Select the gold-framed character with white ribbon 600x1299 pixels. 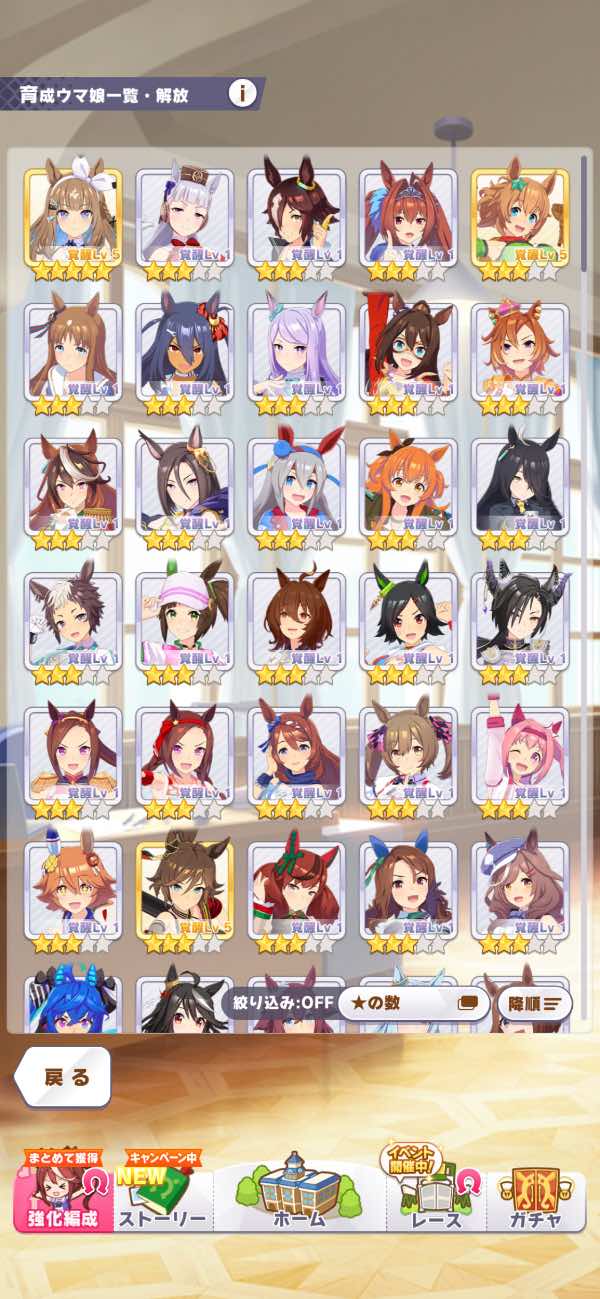[x=73, y=223]
